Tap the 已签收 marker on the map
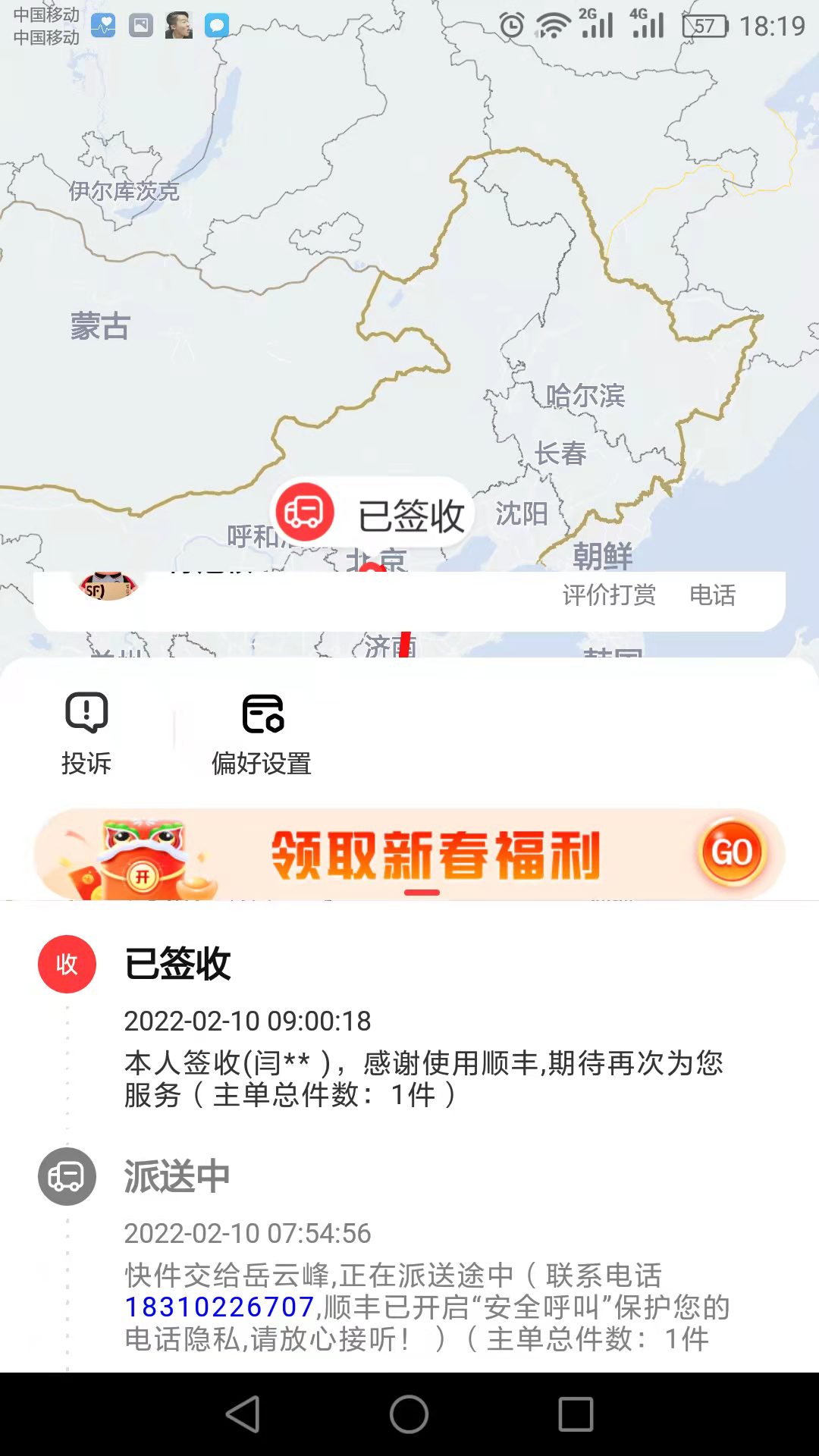This screenshot has height=1456, width=819. coord(372,515)
